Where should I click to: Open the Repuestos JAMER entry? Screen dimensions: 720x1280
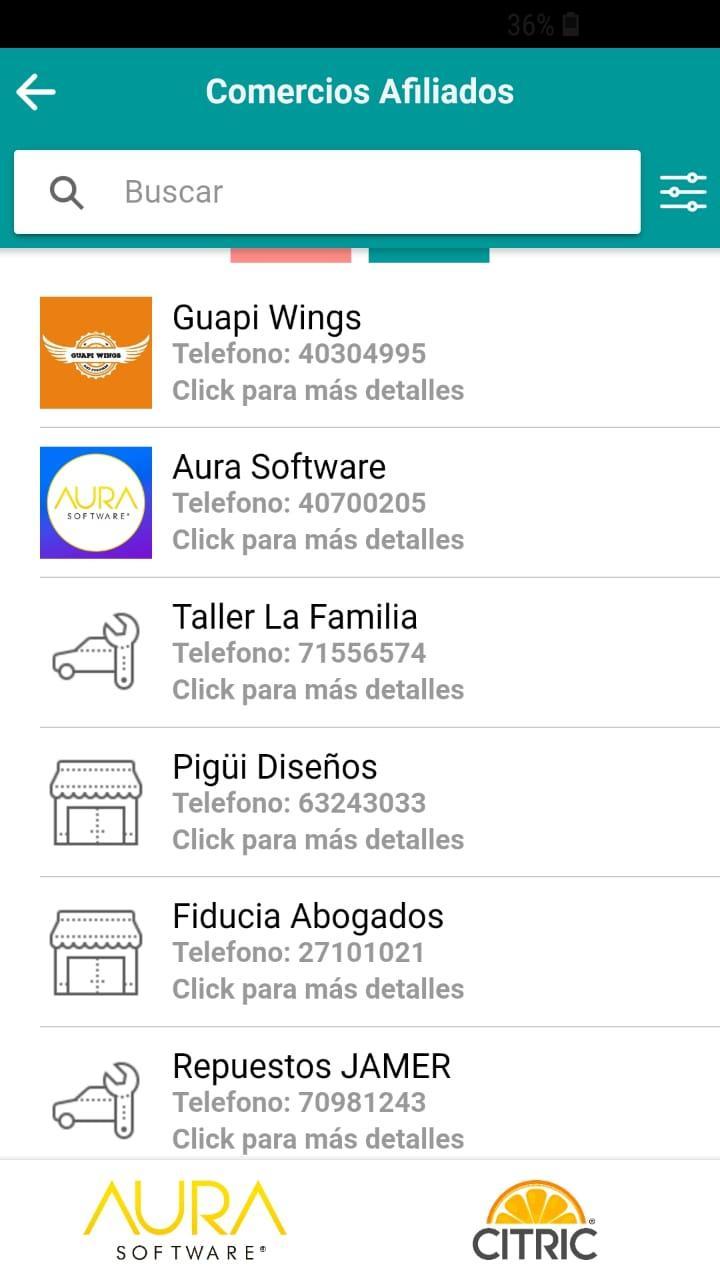tap(380, 1094)
